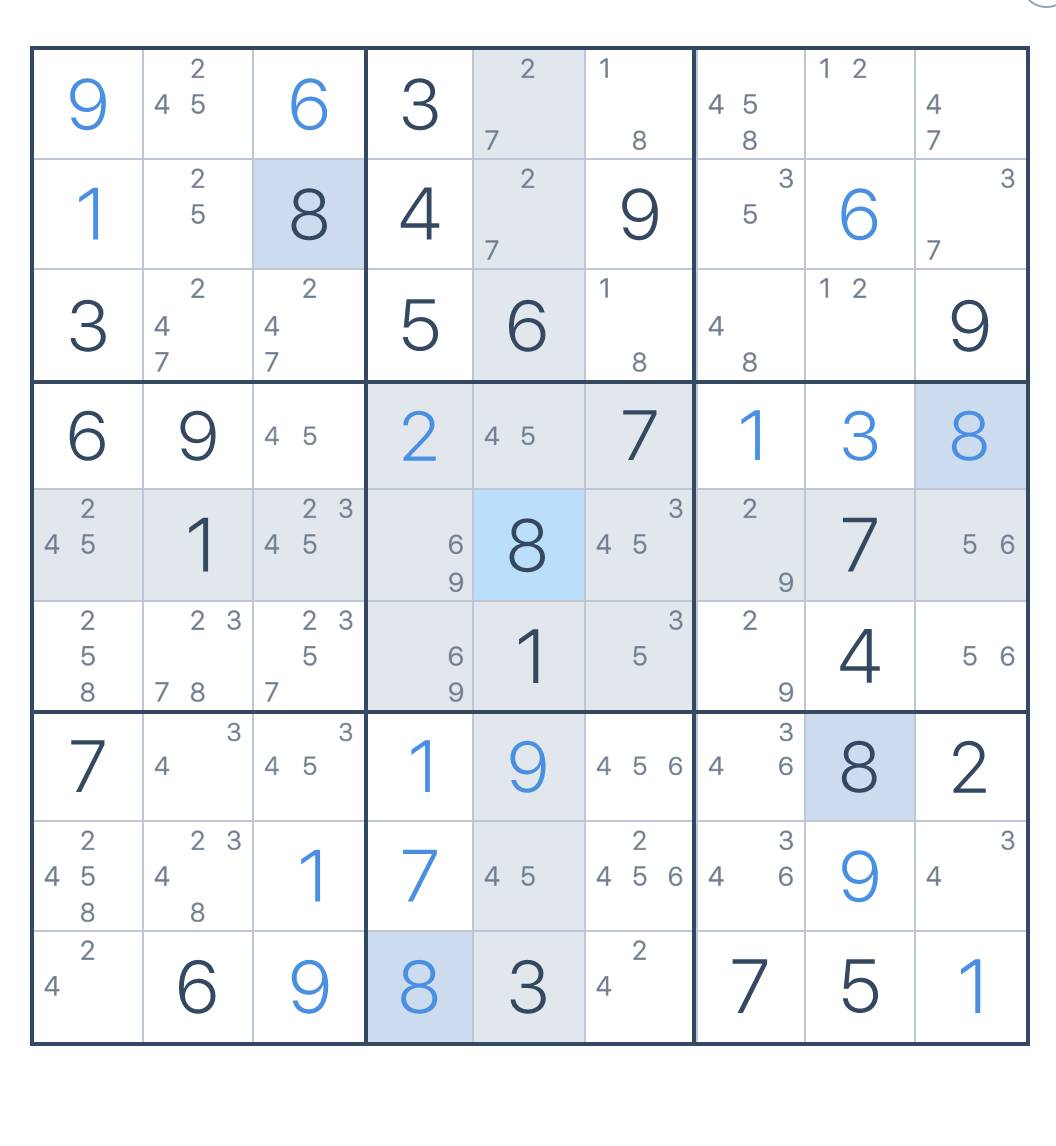Select the cell with candidates 2, 3, 4, 5

click(308, 545)
